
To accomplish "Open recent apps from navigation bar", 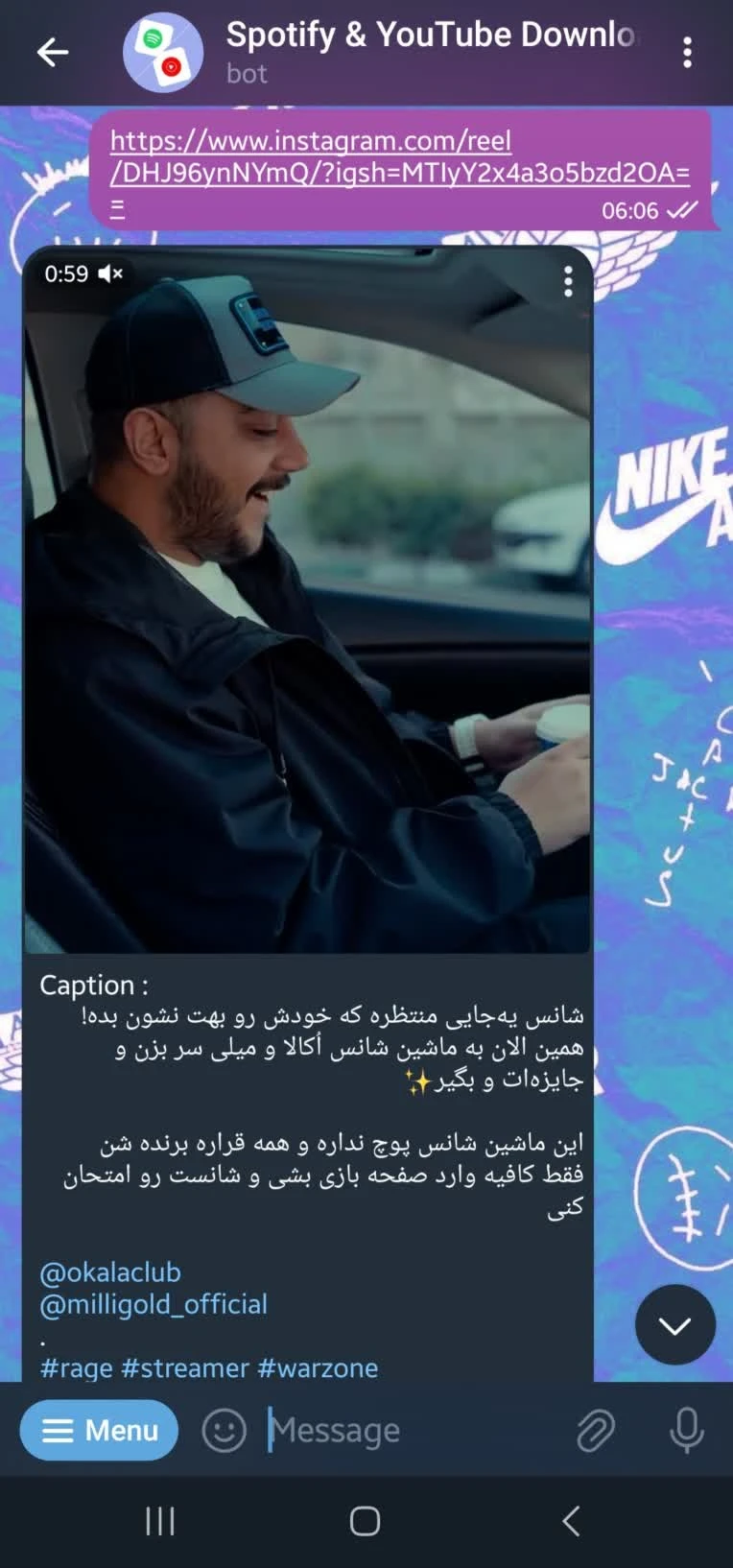I will click(160, 1521).
